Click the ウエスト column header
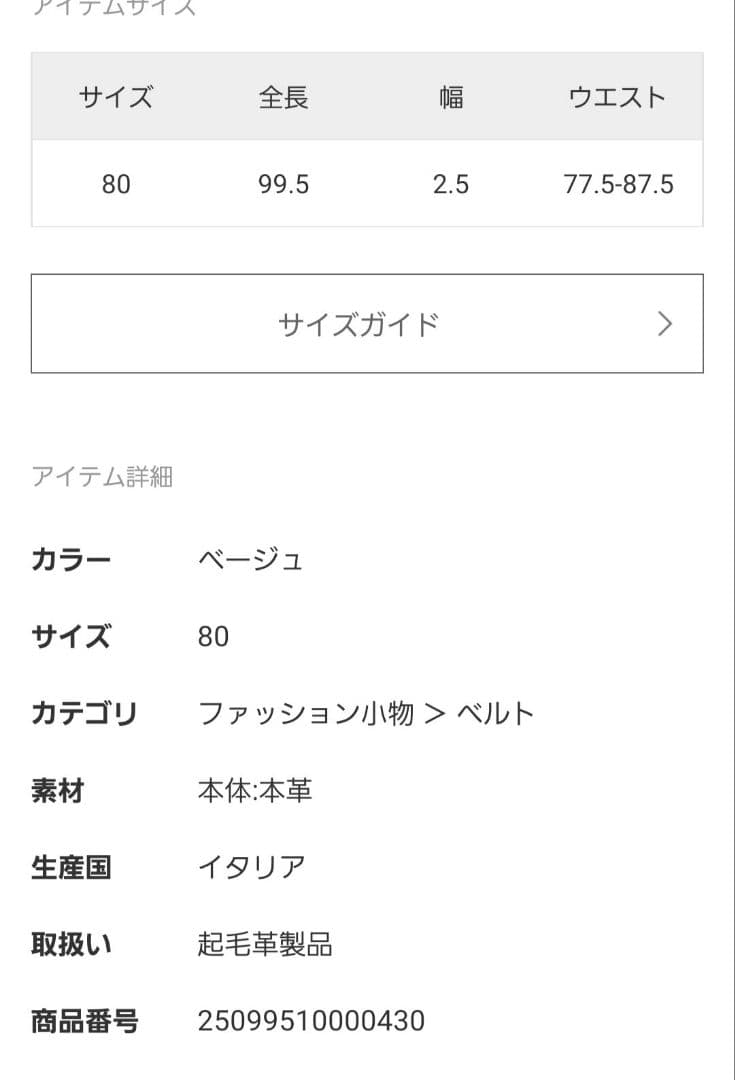This screenshot has height=1080, width=735. [x=618, y=97]
